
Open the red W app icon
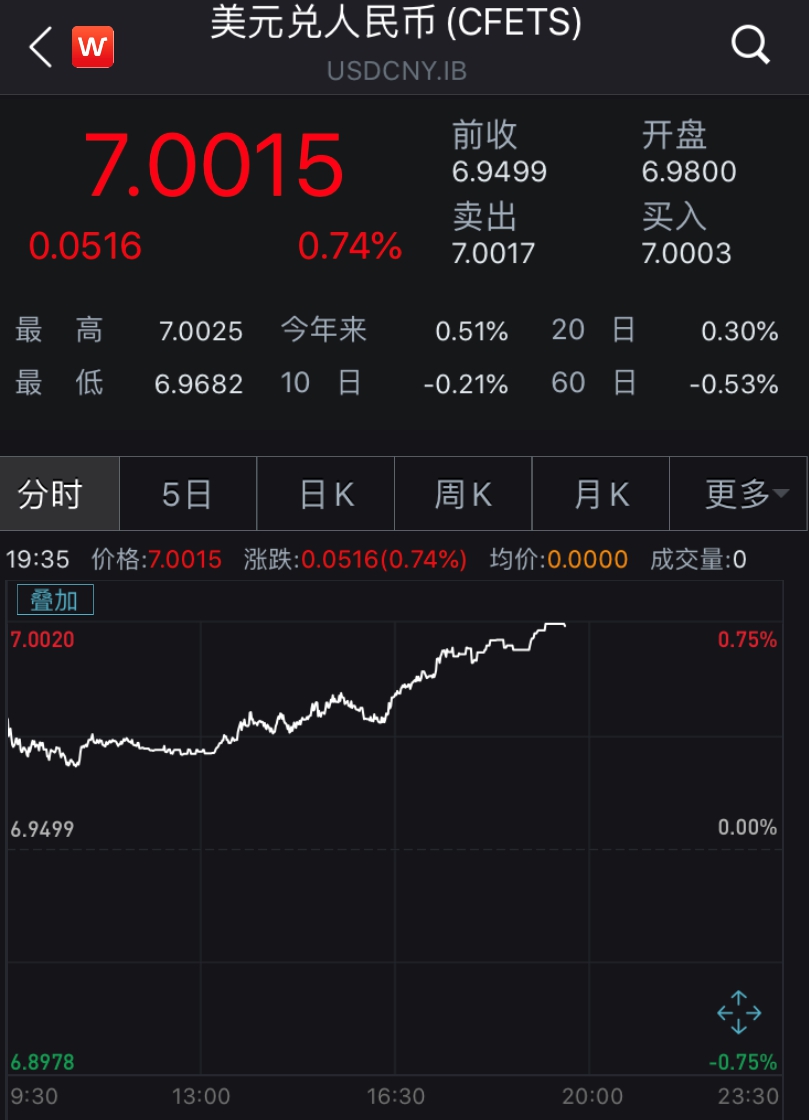93,47
